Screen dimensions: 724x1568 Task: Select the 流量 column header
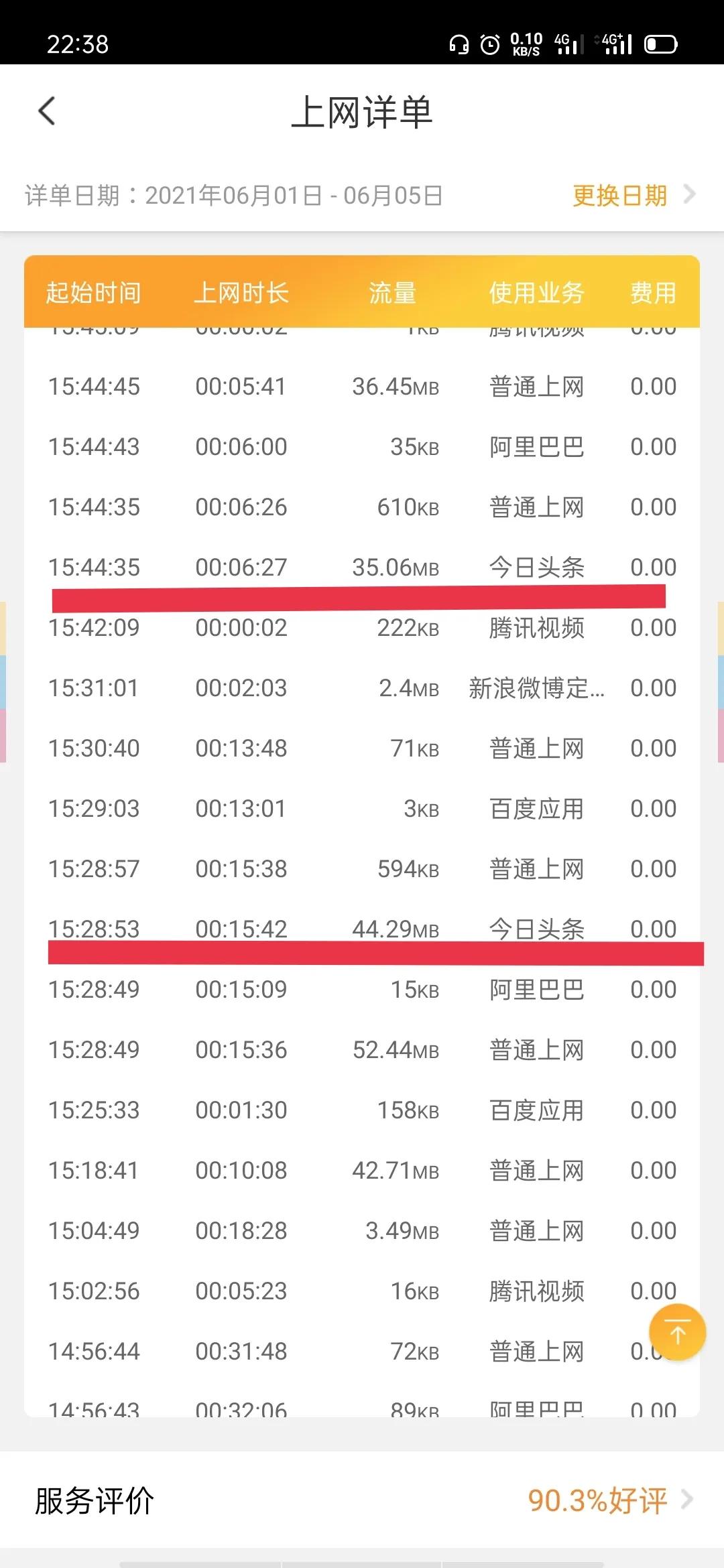tap(392, 293)
